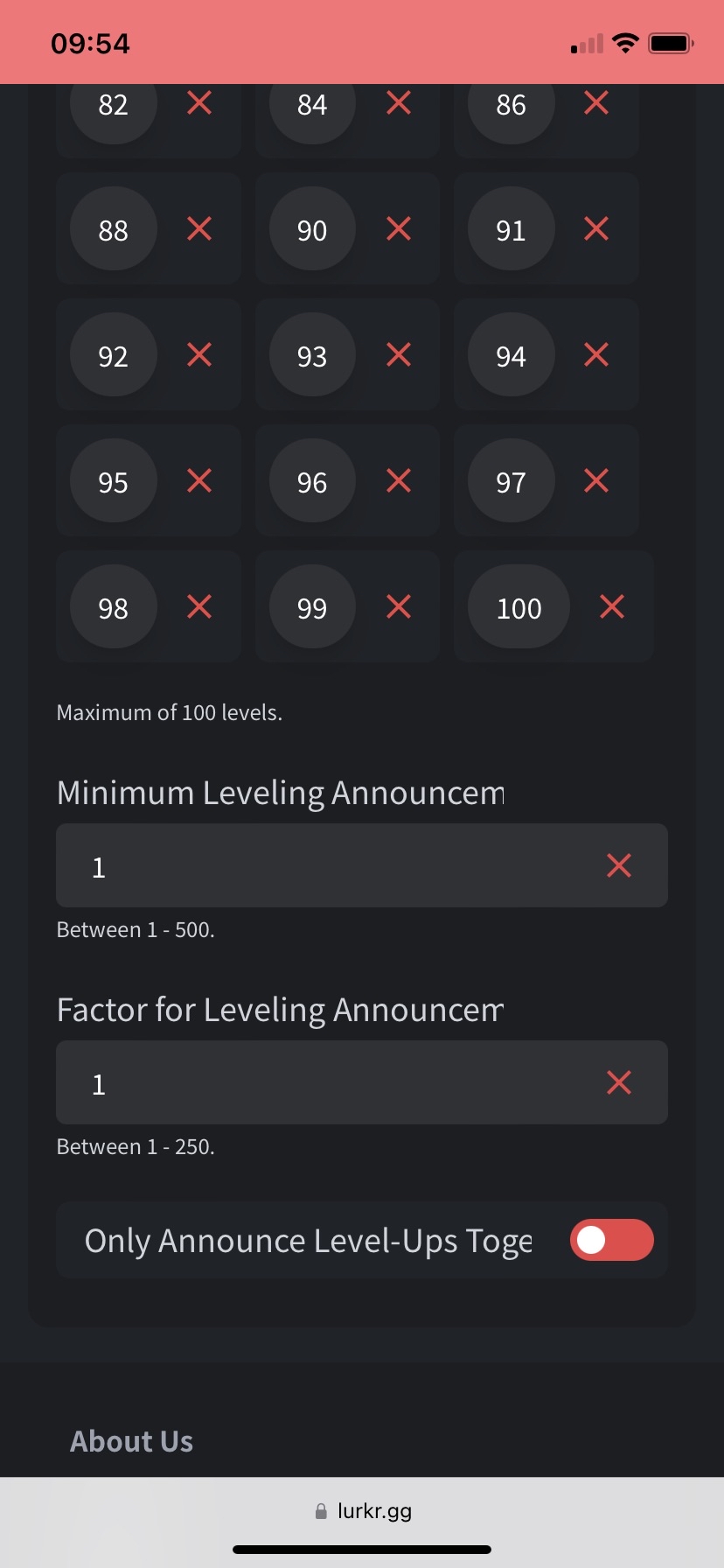Remove level 88 from the list
The image size is (724, 1568).
[x=199, y=229]
